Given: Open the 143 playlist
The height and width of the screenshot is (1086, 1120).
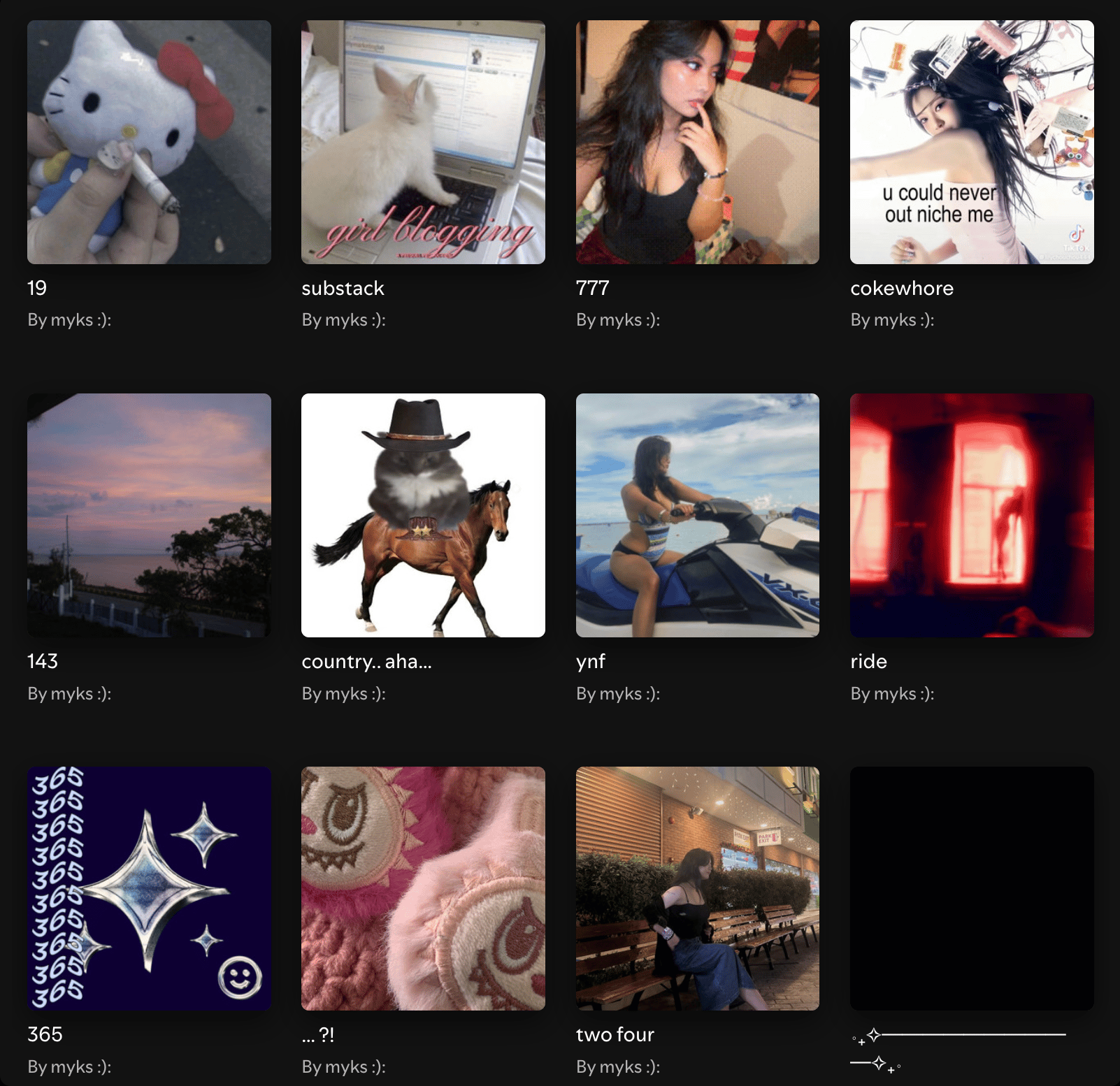Looking at the screenshot, I should click(x=149, y=515).
